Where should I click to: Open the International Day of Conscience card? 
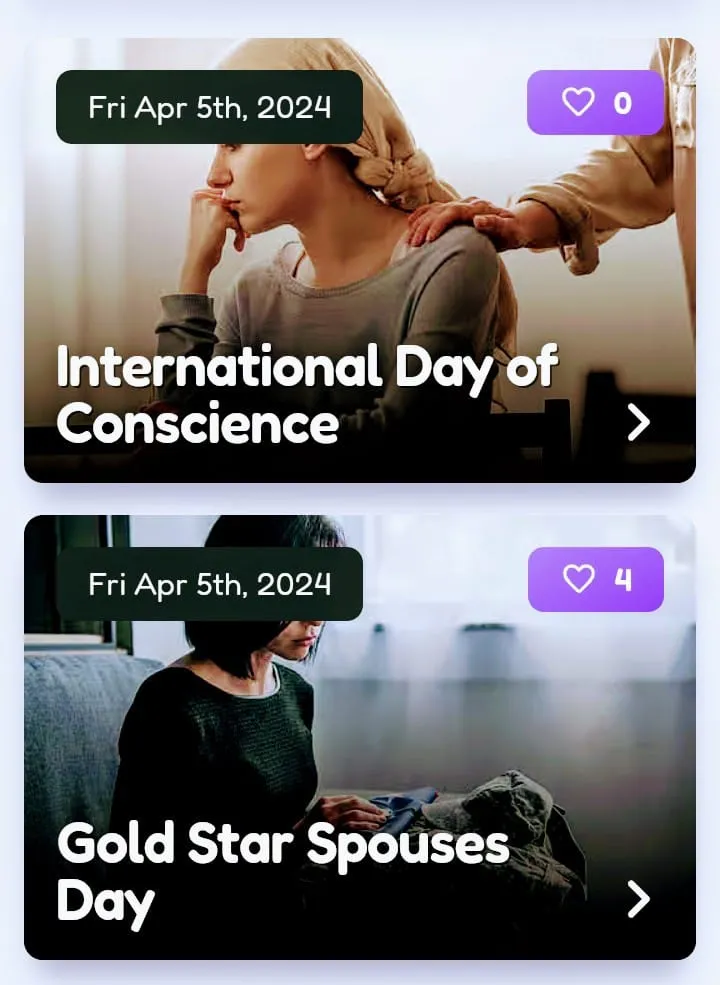click(x=638, y=423)
